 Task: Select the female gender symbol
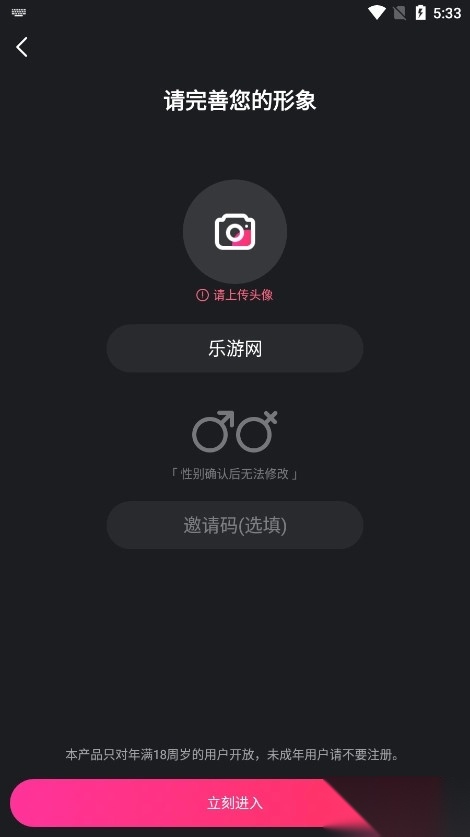coord(257,431)
